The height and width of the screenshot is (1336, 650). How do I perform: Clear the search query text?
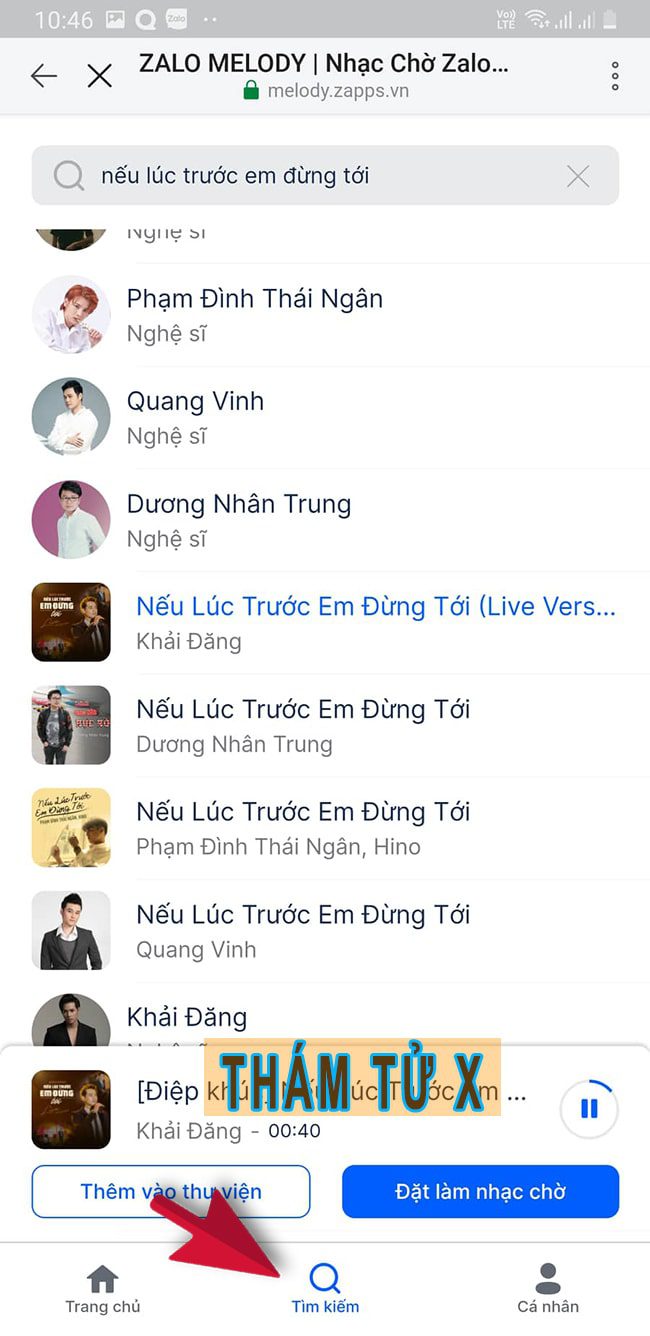(x=578, y=177)
